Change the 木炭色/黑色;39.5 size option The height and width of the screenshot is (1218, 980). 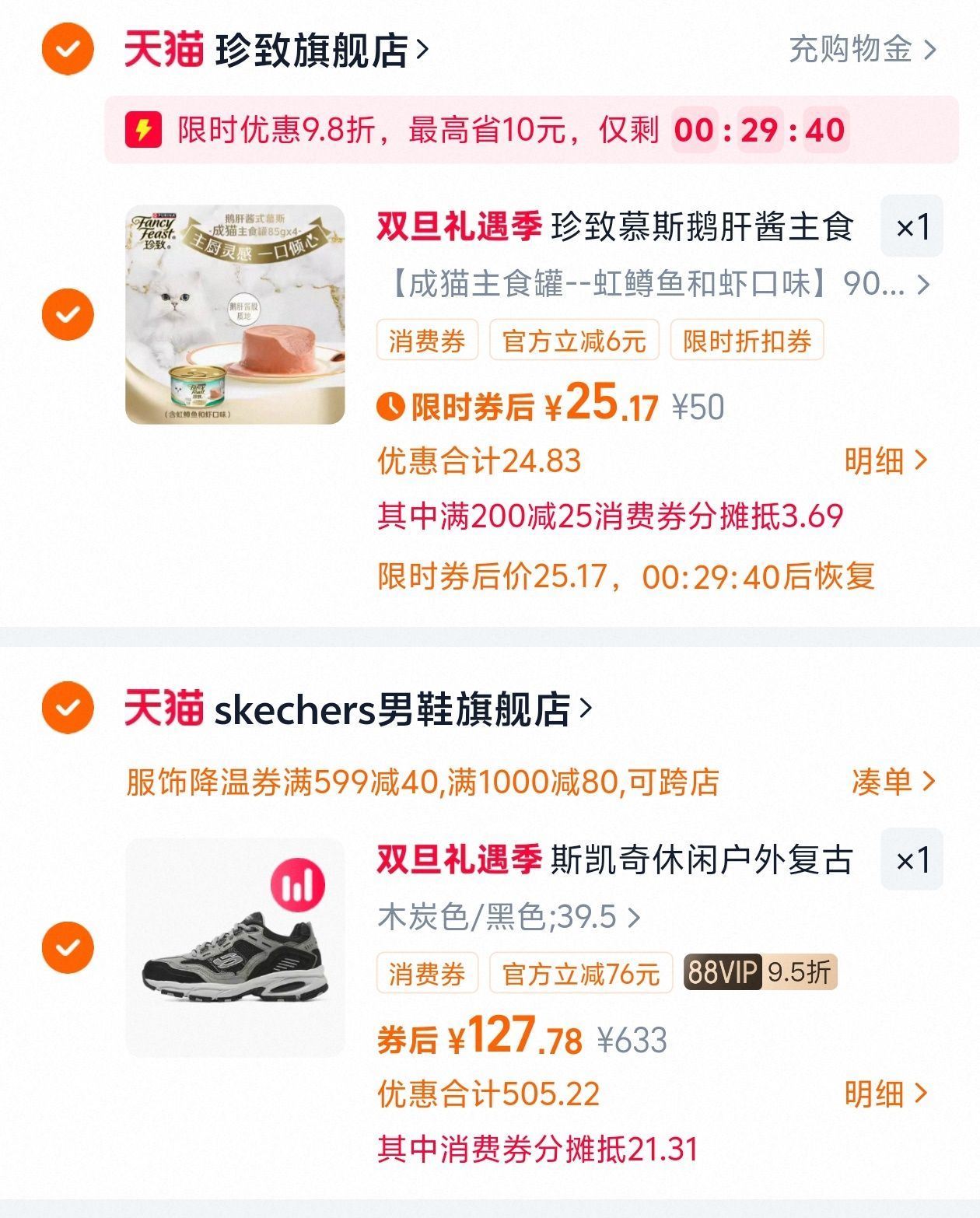pos(509,918)
